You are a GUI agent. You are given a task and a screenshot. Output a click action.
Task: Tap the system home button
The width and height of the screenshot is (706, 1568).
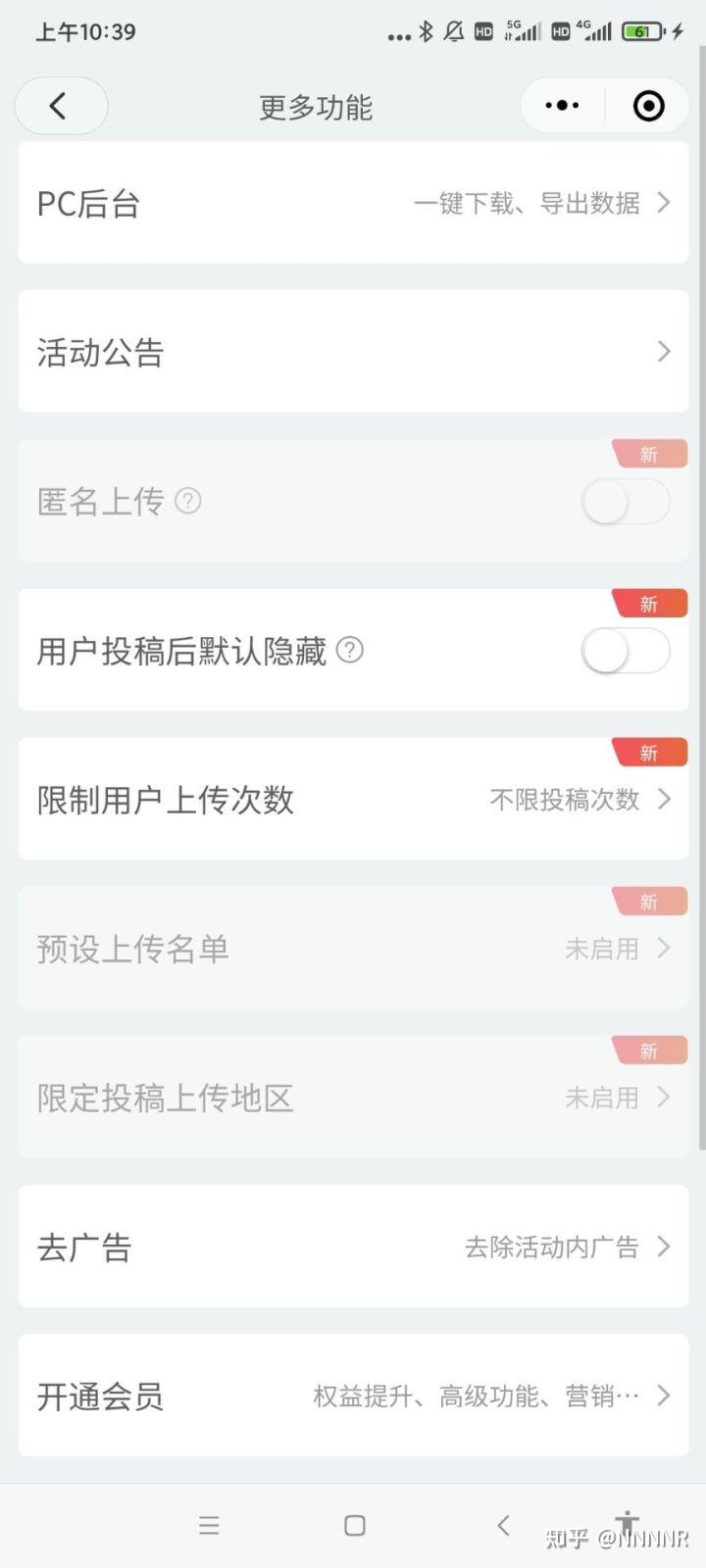[x=355, y=1525]
